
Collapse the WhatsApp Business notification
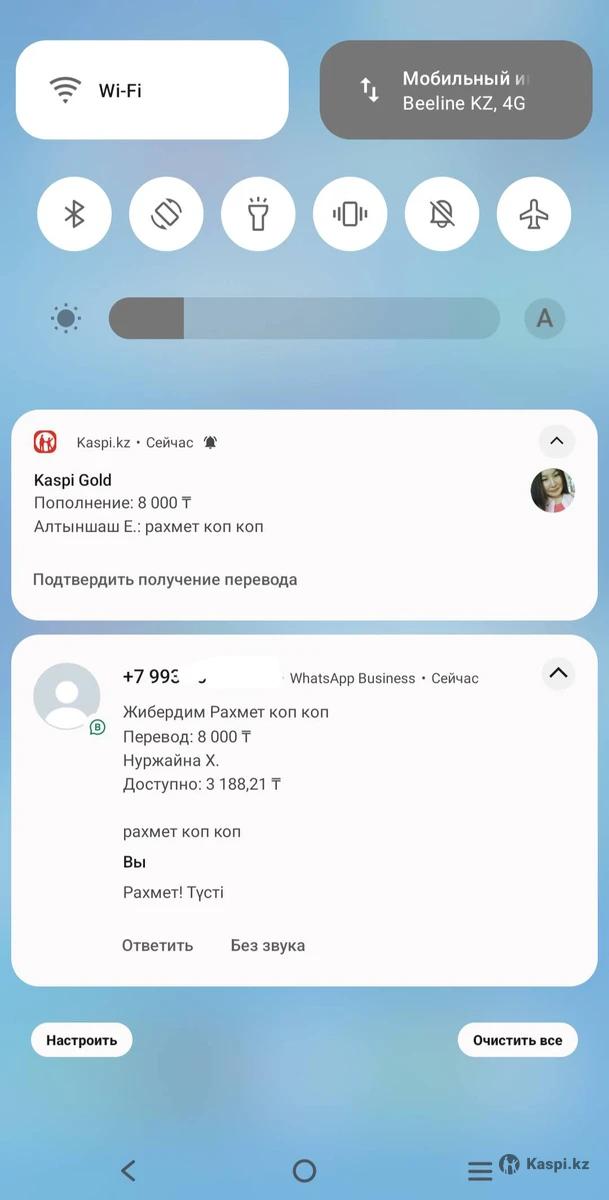[559, 673]
